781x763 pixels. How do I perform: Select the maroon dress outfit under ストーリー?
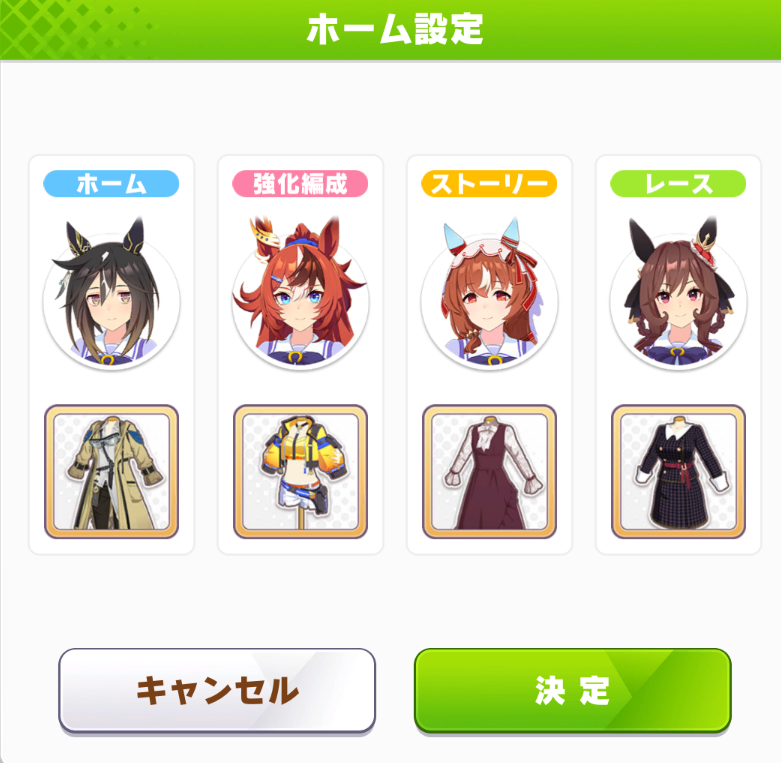tap(489, 472)
